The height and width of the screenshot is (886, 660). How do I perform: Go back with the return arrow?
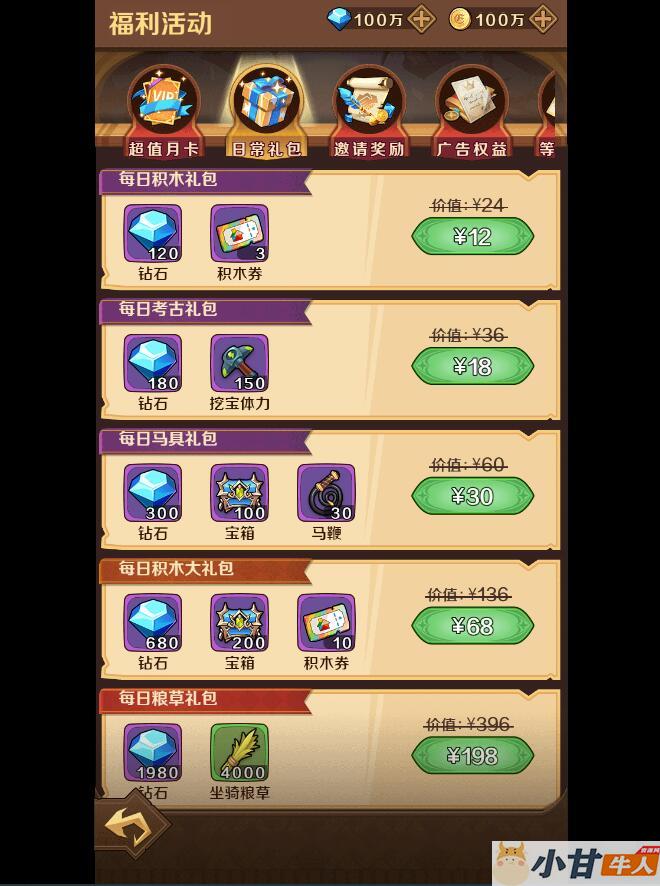click(x=133, y=828)
